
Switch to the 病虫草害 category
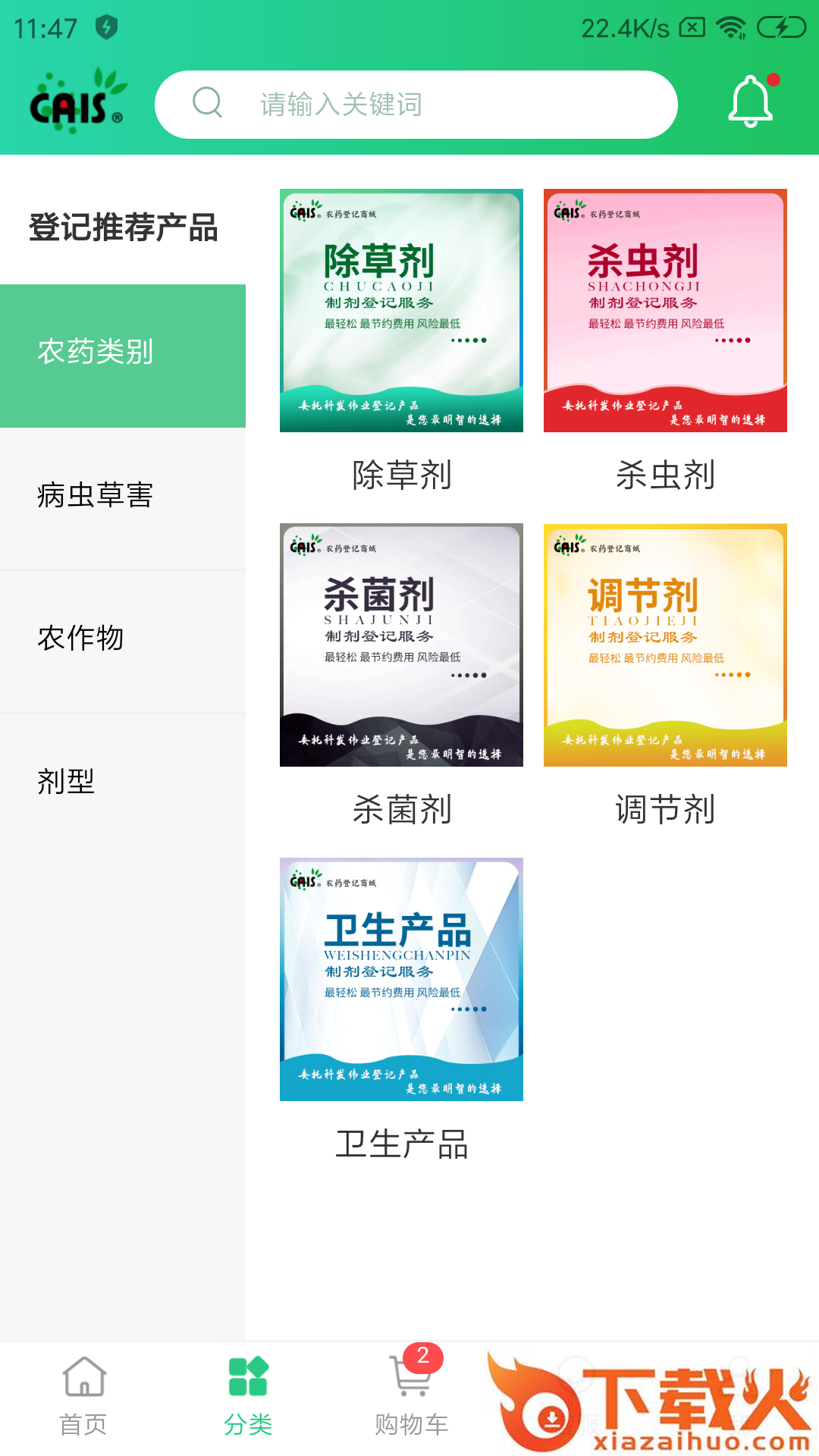pos(123,497)
